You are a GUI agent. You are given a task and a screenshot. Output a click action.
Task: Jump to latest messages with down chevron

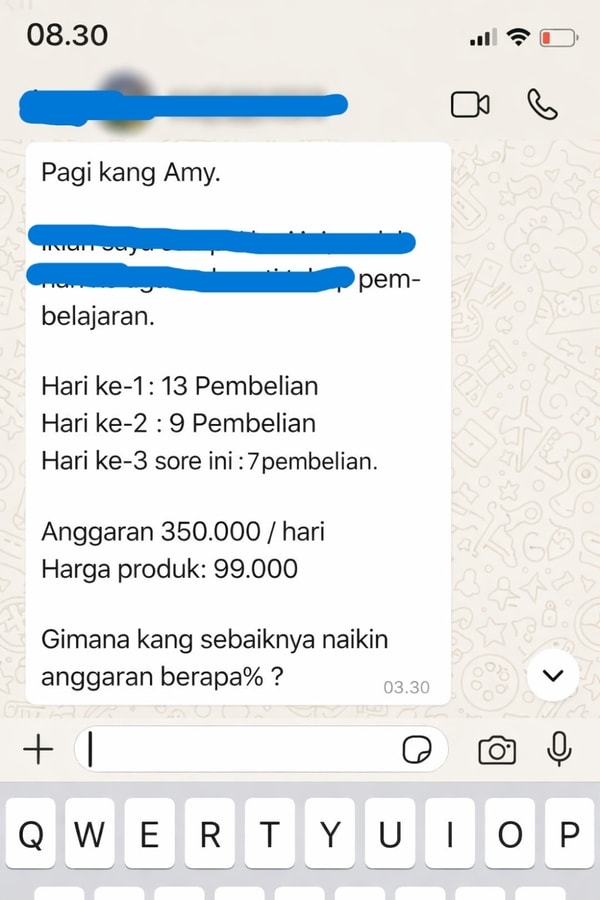552,677
